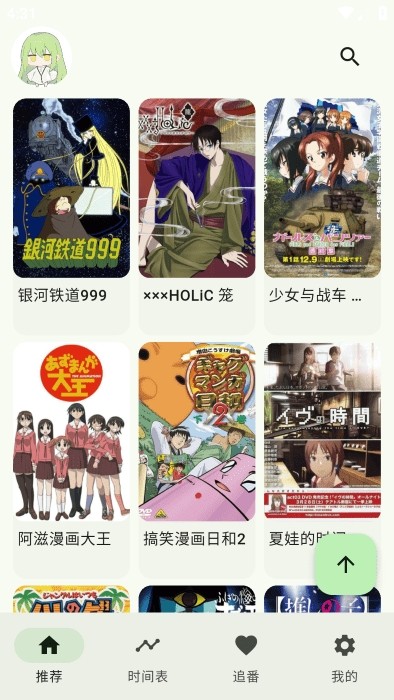
Task: Open the search icon
Action: 349,57
